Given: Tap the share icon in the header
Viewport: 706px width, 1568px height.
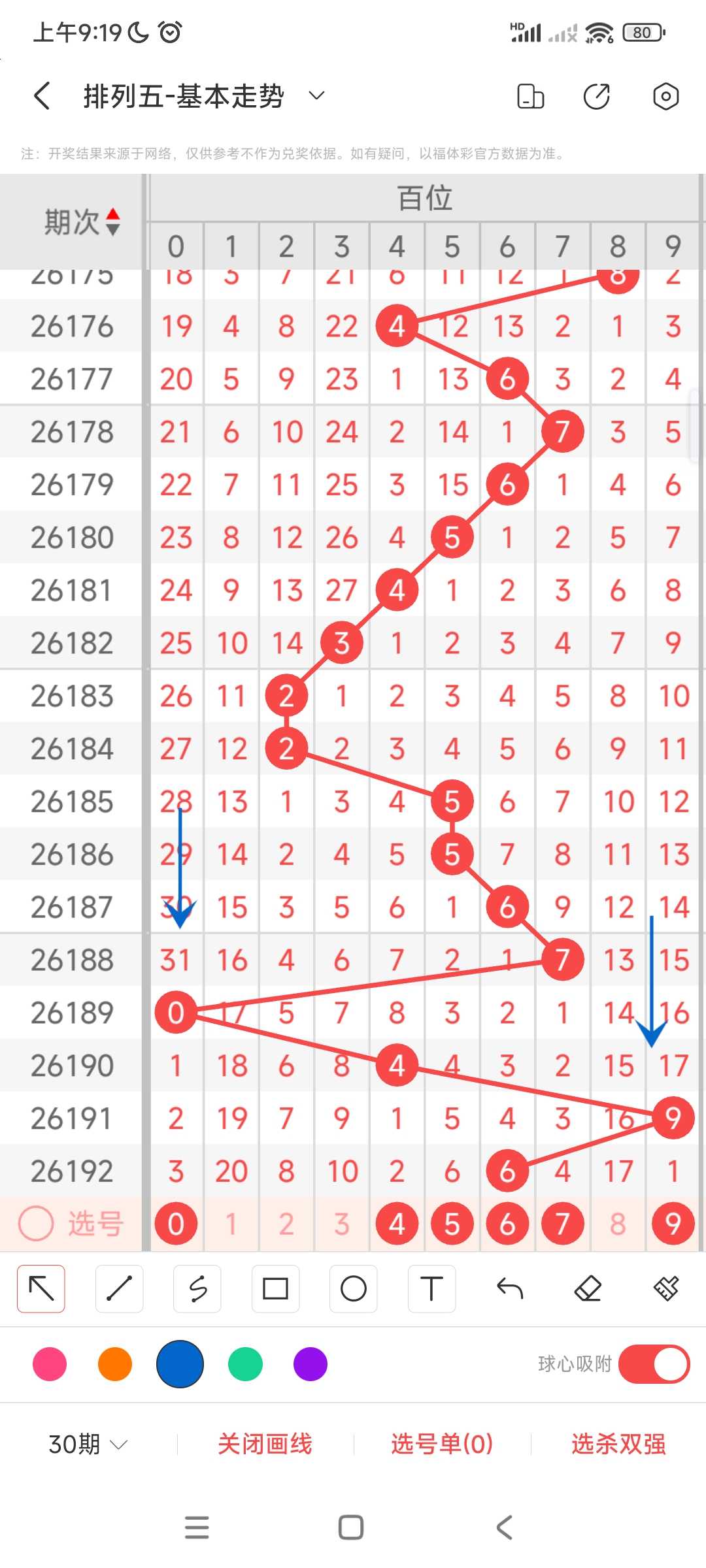Looking at the screenshot, I should pos(596,96).
